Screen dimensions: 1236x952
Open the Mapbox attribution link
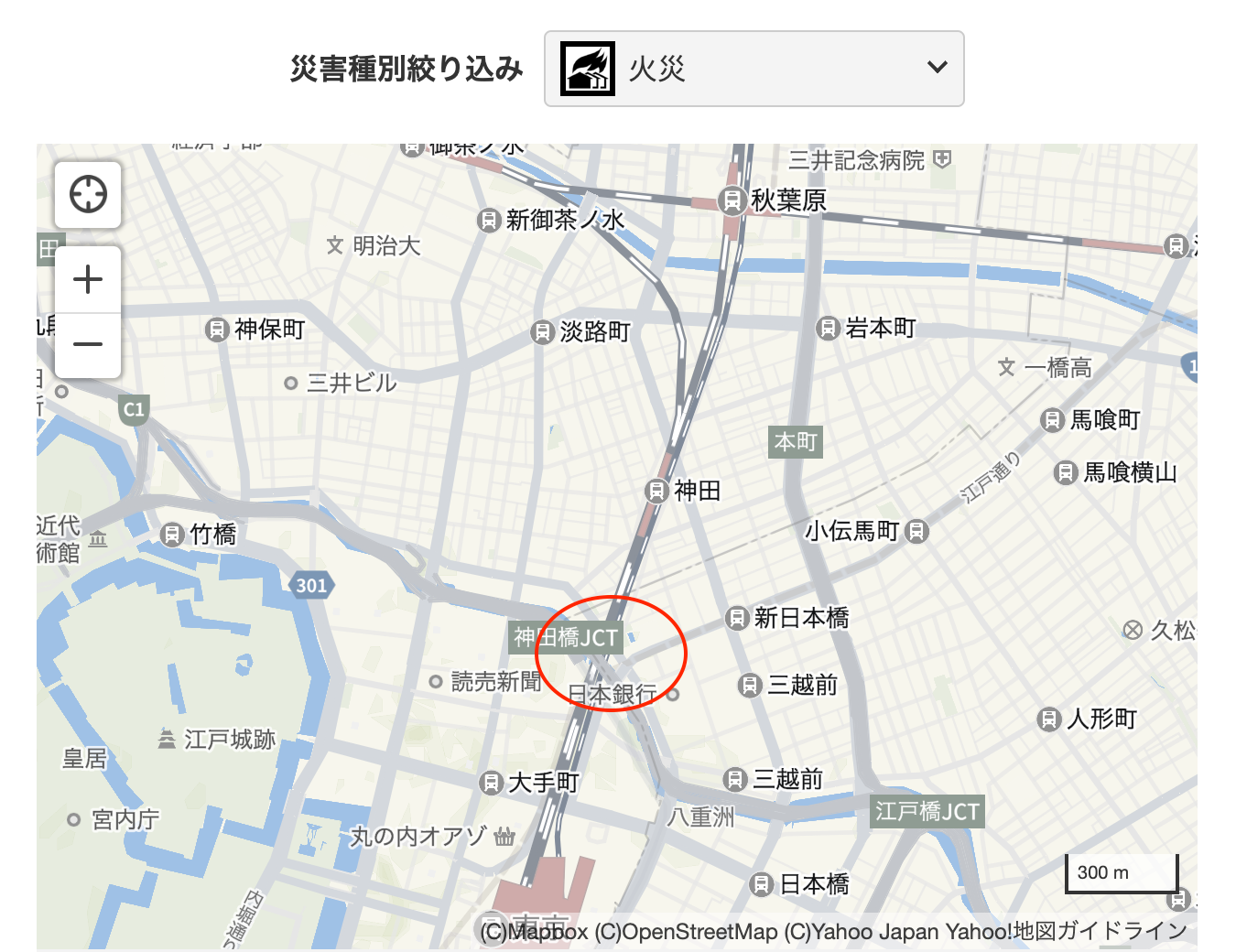tap(535, 932)
